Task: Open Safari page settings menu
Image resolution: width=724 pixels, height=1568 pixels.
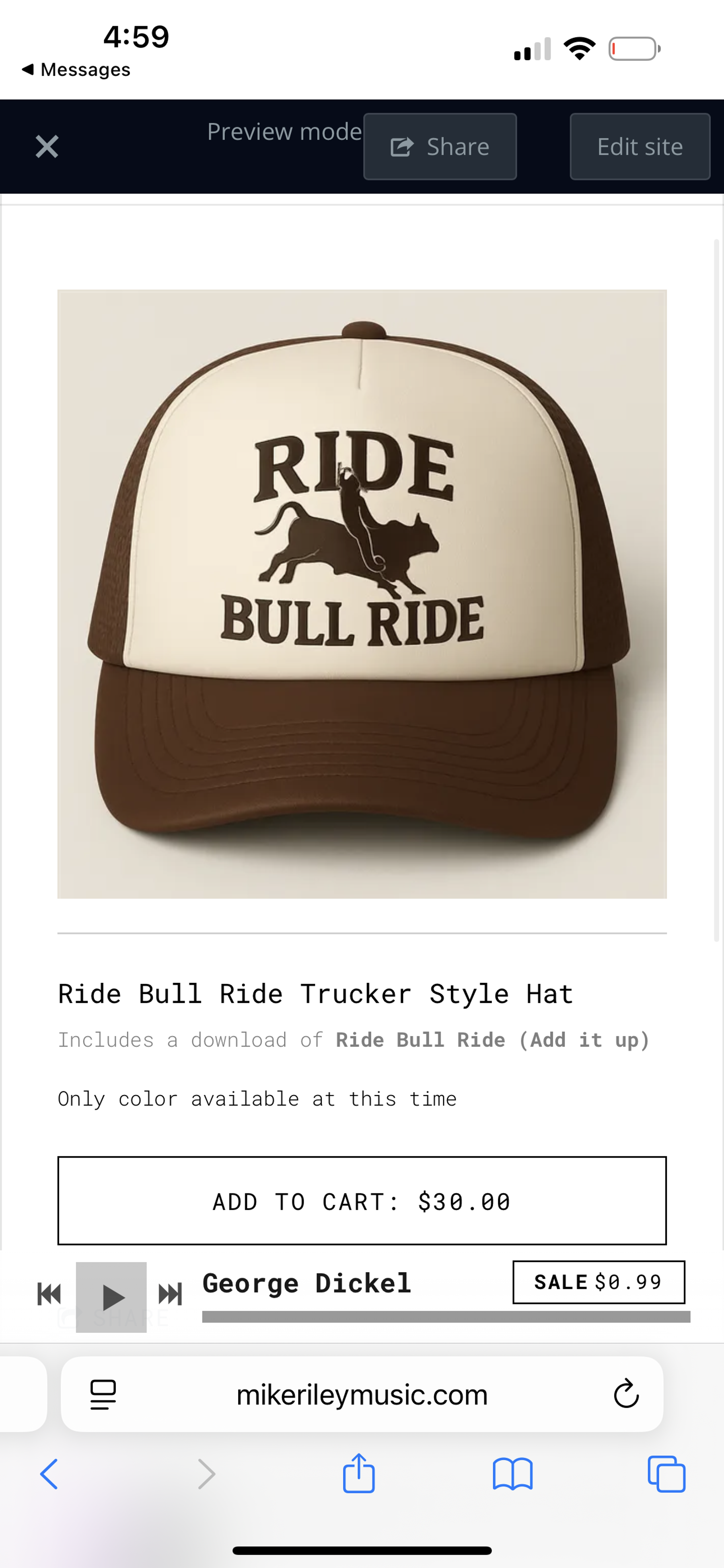Action: pos(103,1394)
